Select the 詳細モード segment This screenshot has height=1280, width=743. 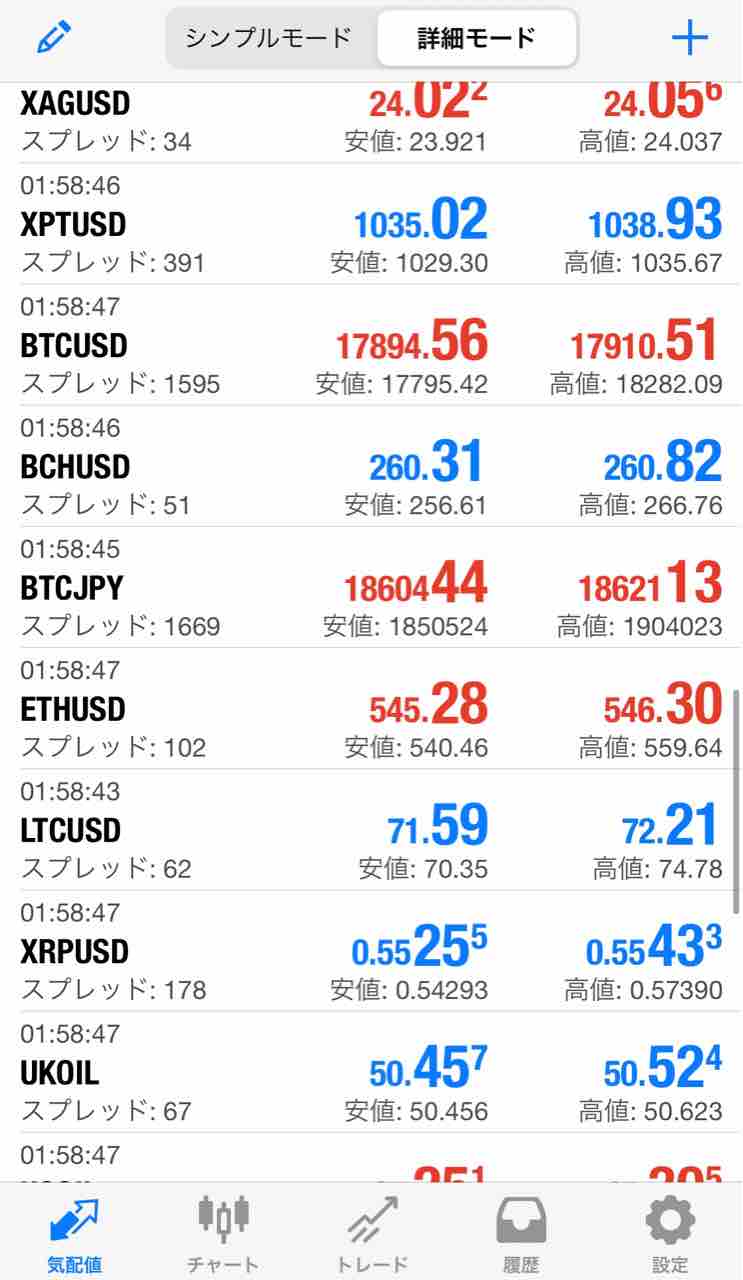point(477,38)
